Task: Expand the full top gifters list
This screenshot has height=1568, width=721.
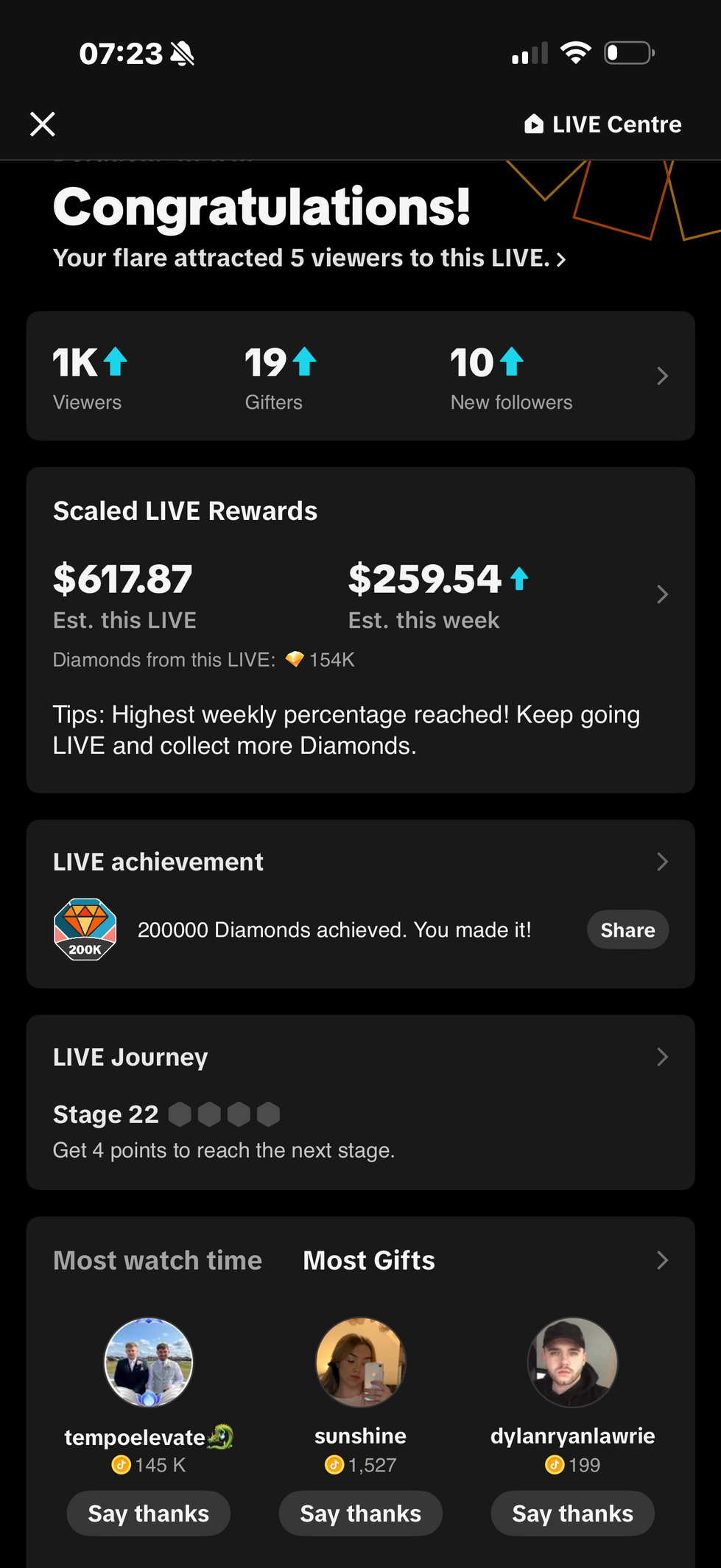Action: click(661, 1260)
